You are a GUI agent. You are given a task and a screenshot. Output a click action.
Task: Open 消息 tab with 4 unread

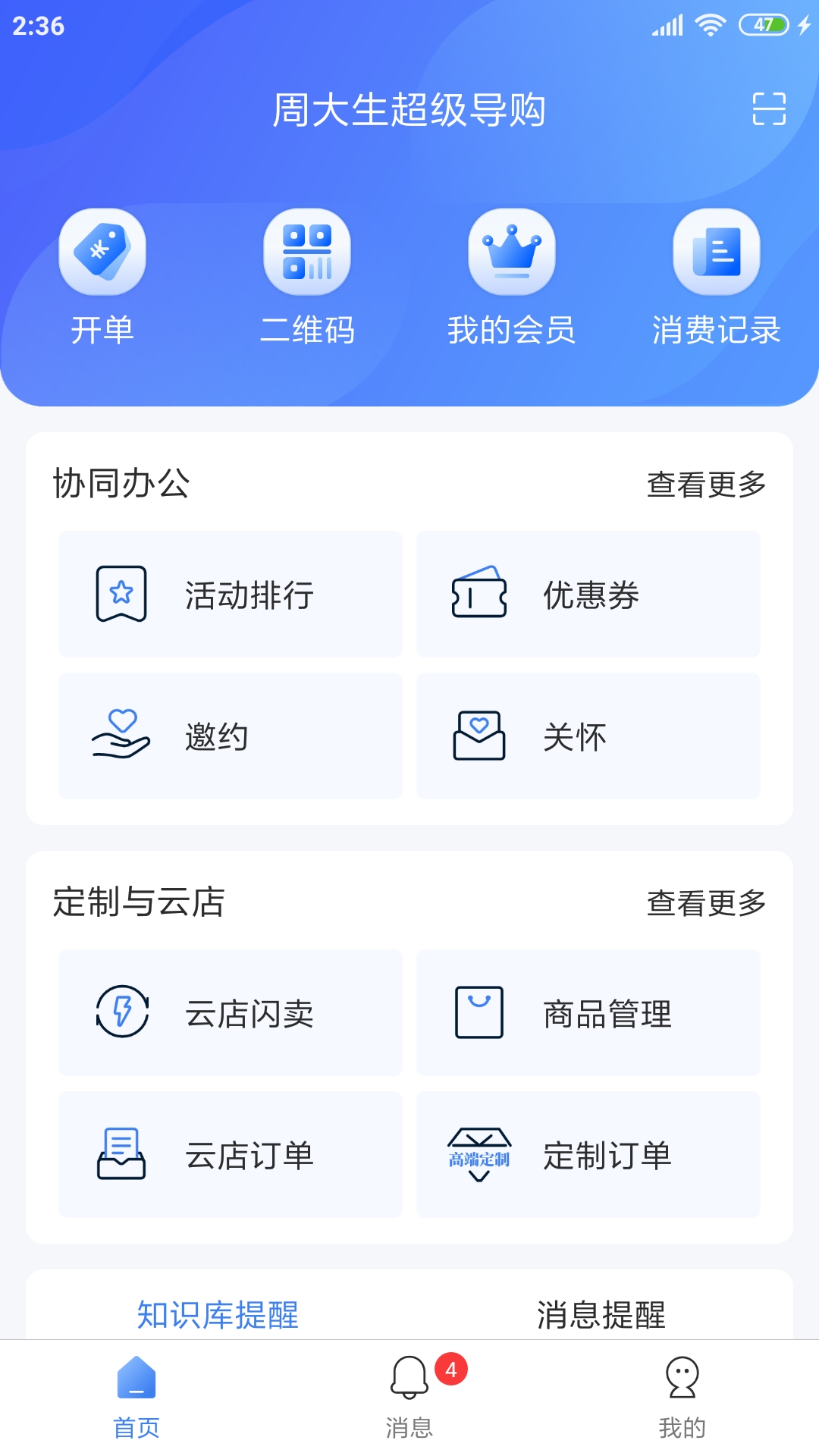(409, 1397)
